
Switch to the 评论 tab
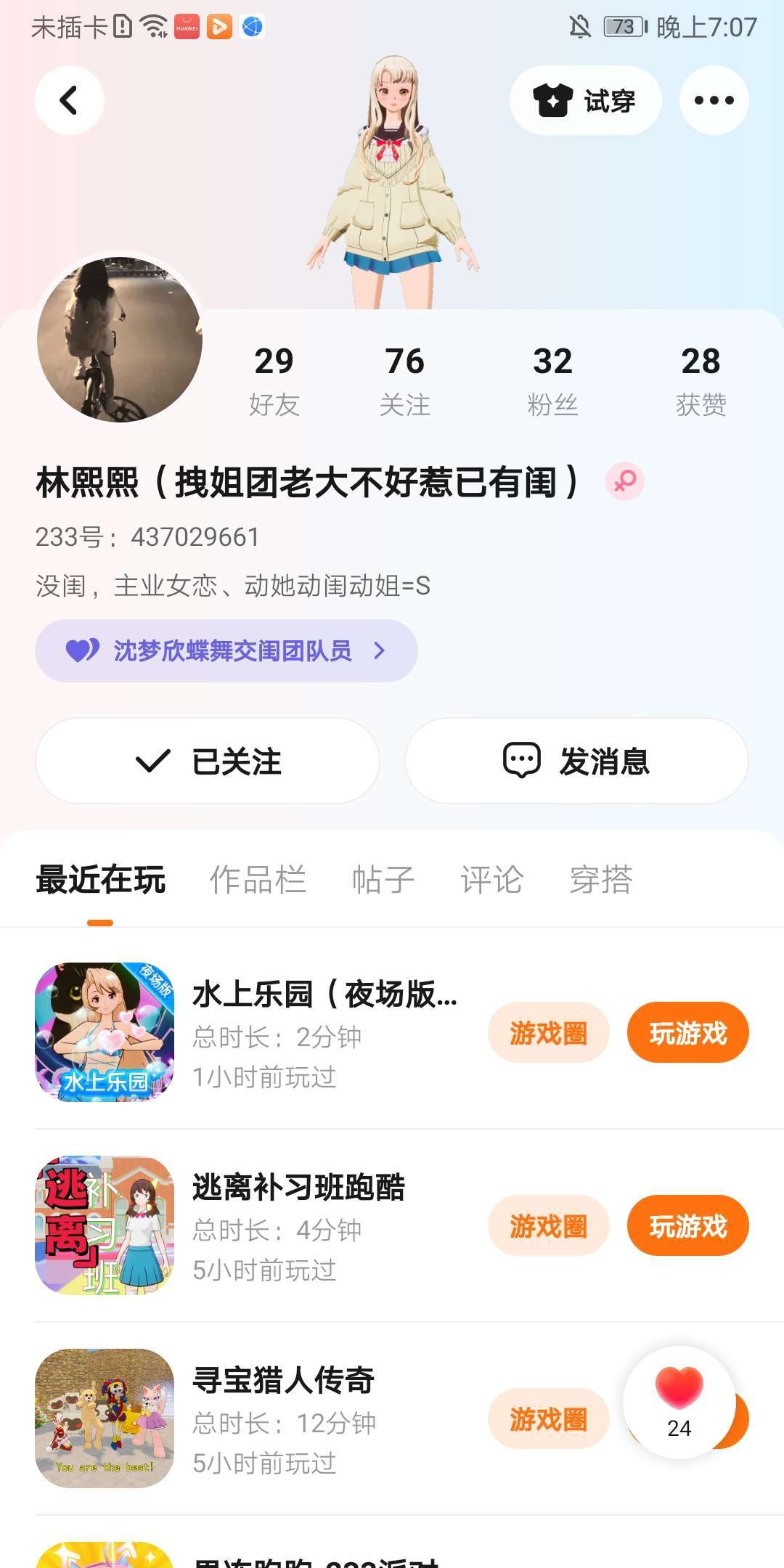point(491,880)
